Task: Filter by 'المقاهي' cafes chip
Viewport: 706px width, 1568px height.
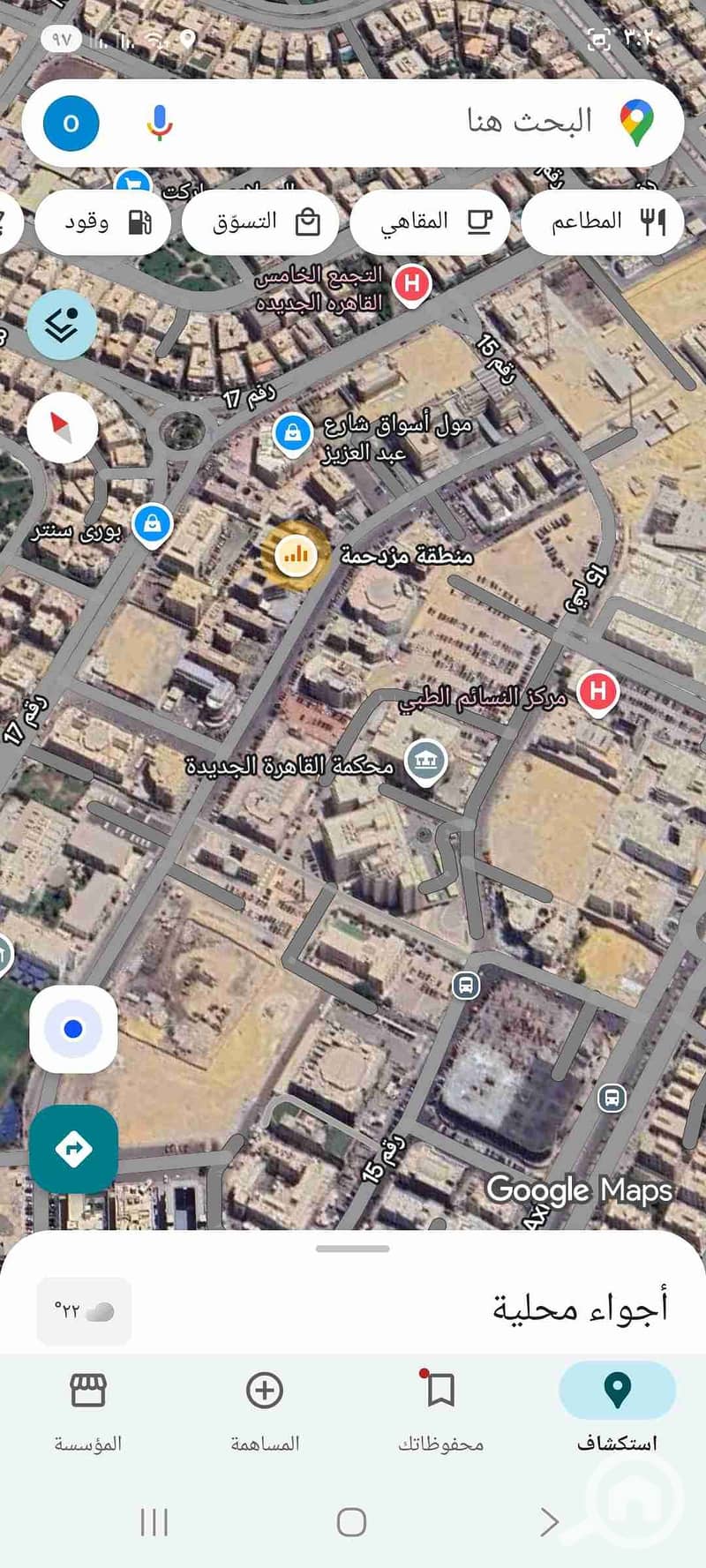Action: 431,221
